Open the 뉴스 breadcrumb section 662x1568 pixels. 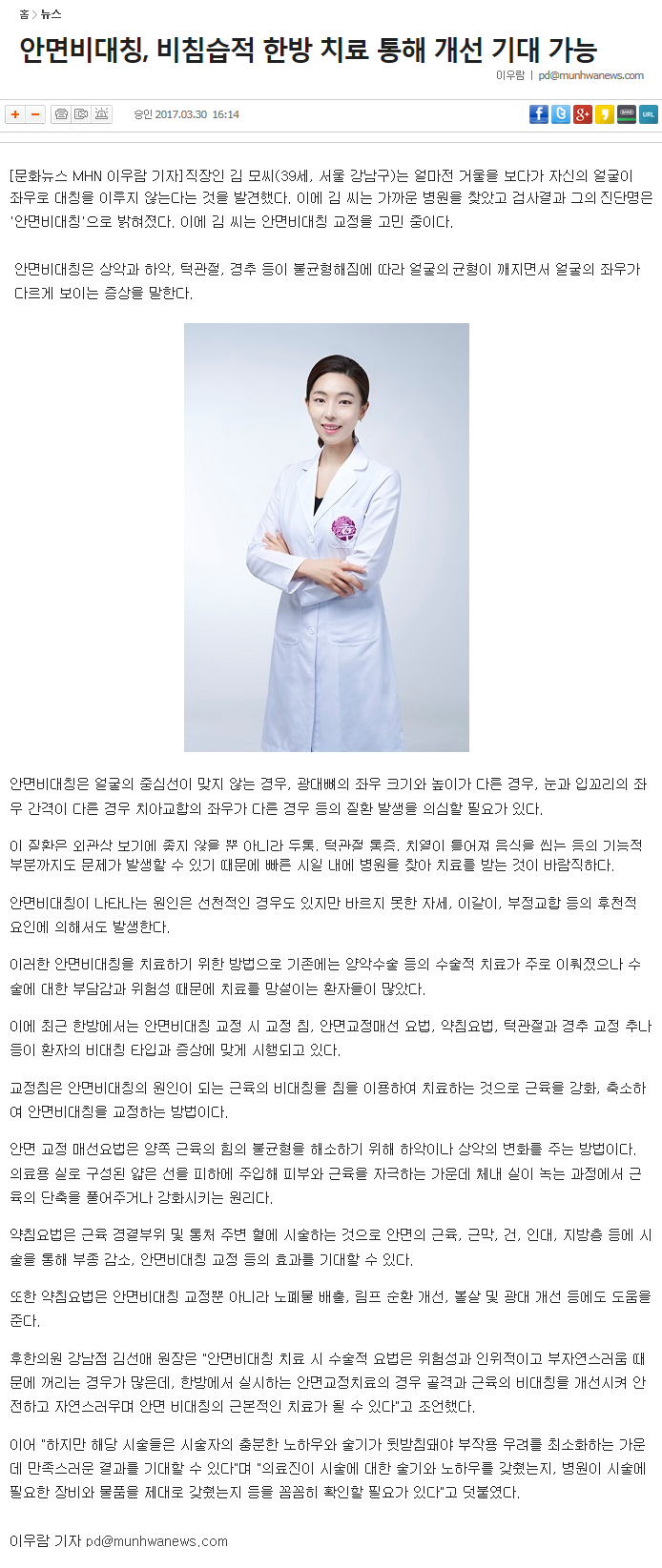click(x=51, y=14)
